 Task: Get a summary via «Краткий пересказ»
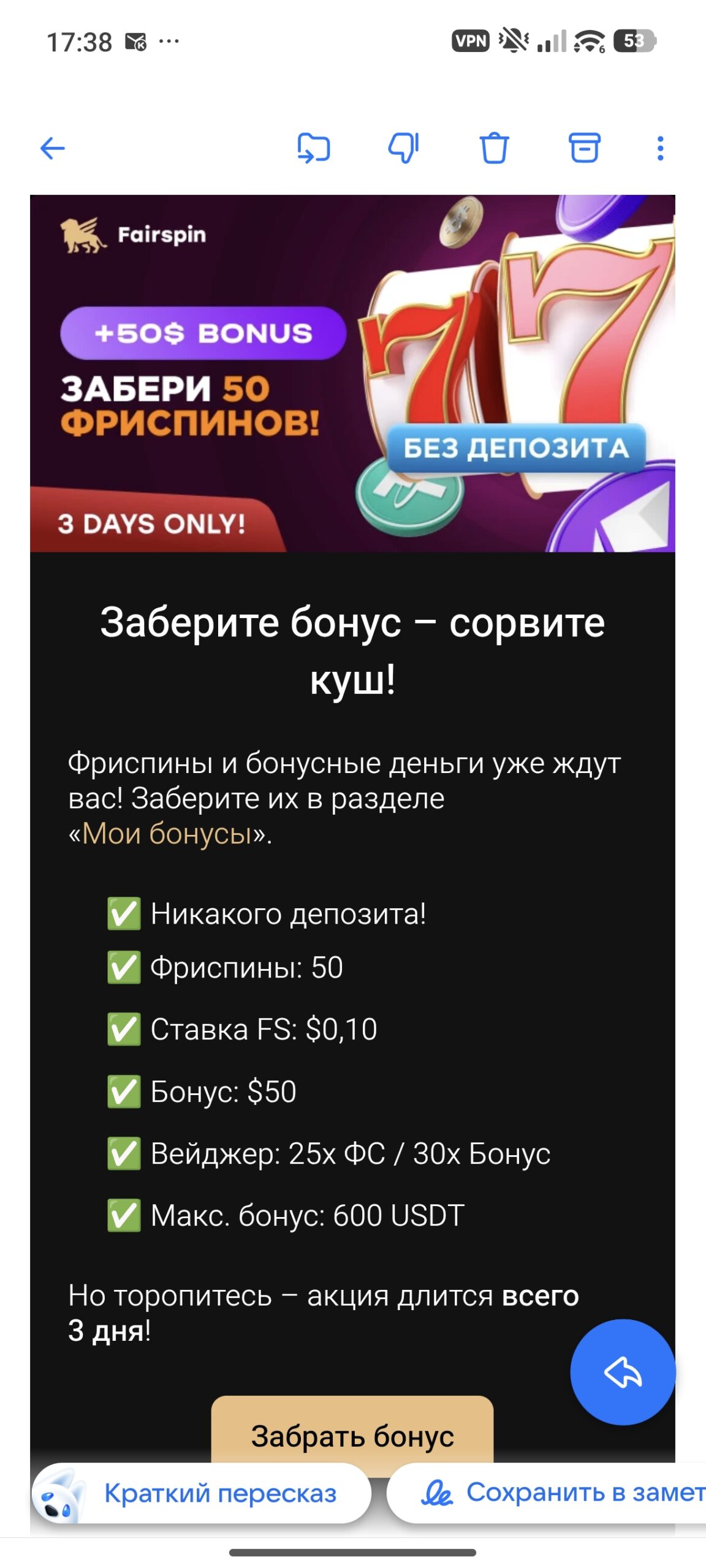pos(202,1493)
